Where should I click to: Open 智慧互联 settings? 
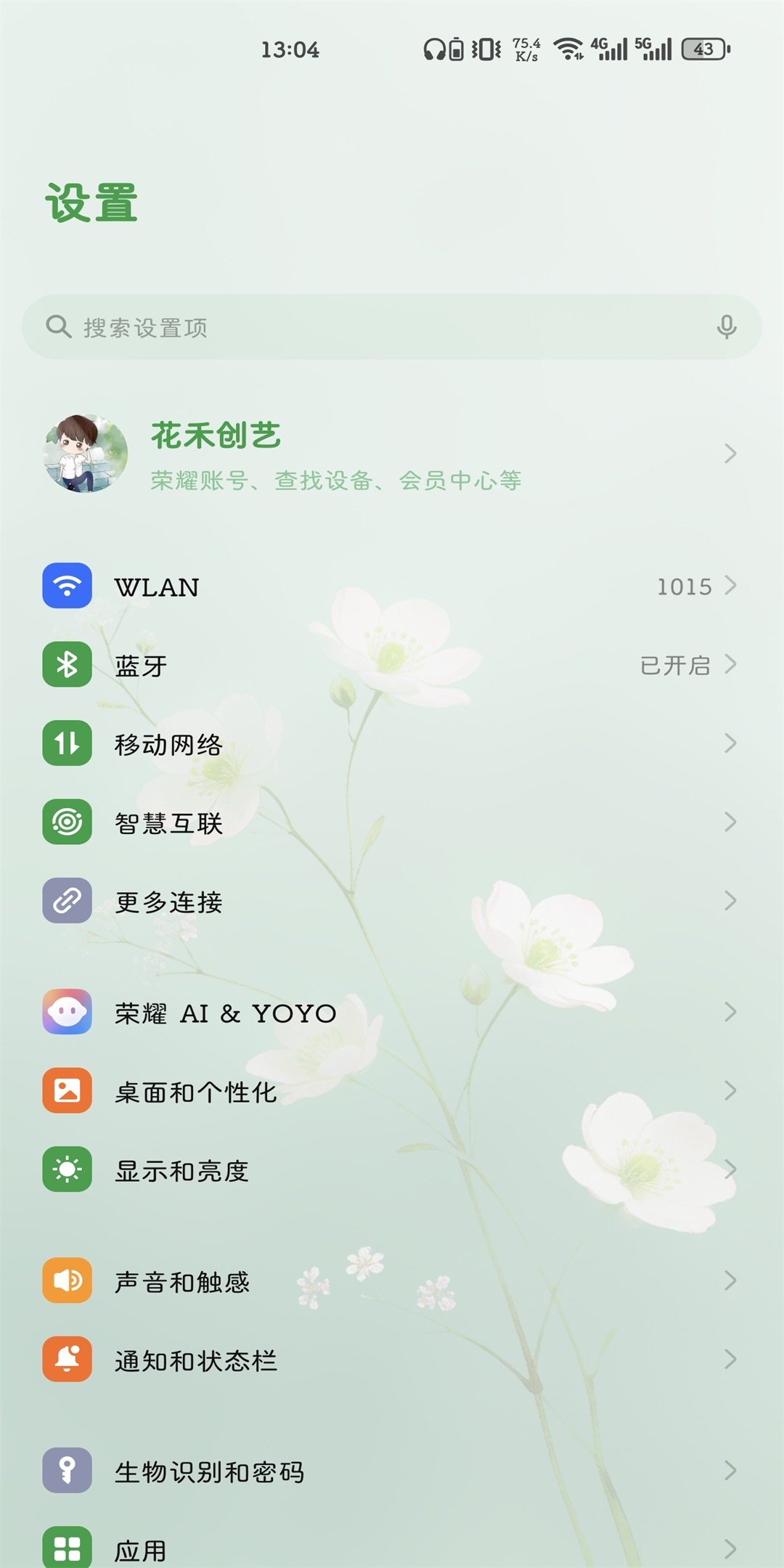click(x=392, y=822)
